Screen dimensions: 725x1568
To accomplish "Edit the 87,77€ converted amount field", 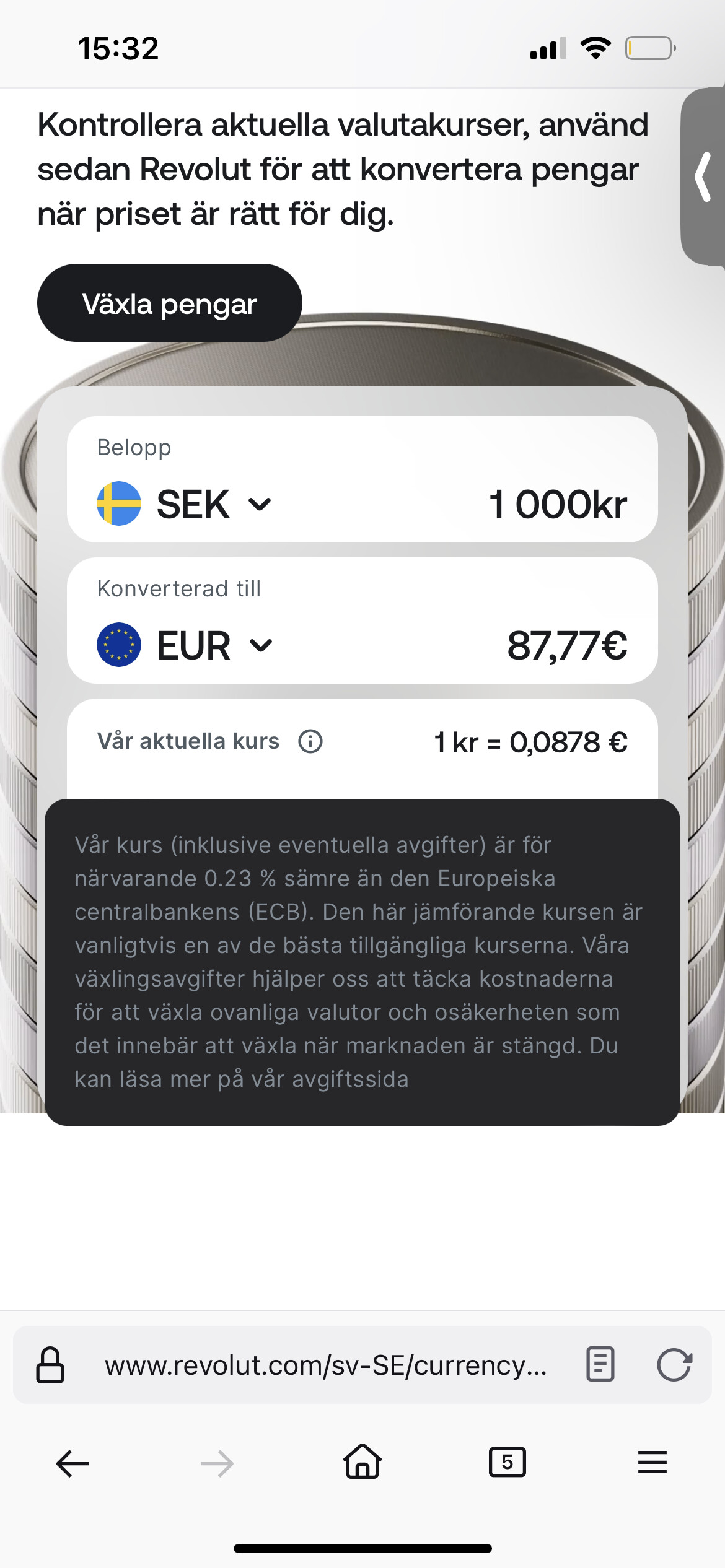I will [567, 645].
